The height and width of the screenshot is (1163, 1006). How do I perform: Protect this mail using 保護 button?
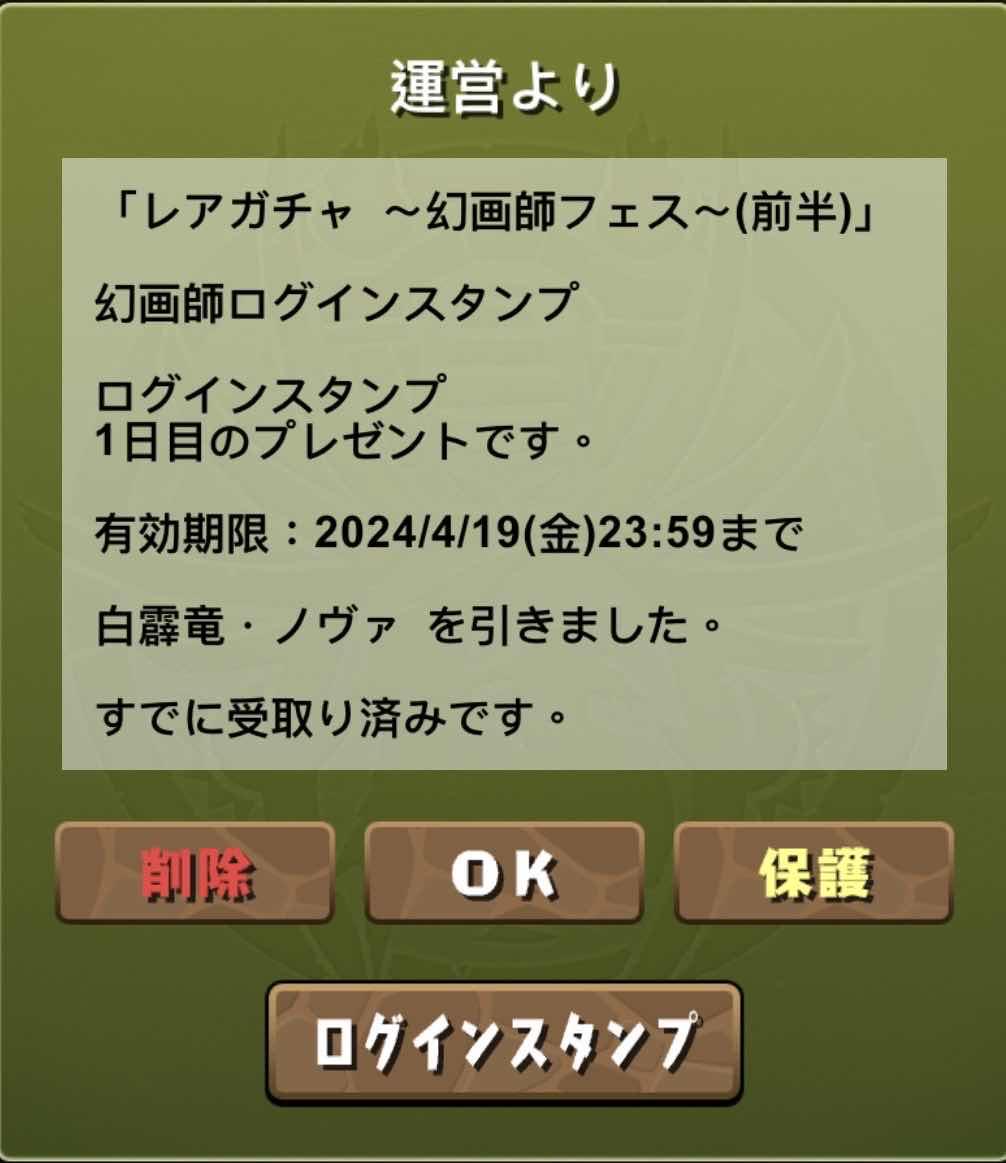pos(814,873)
